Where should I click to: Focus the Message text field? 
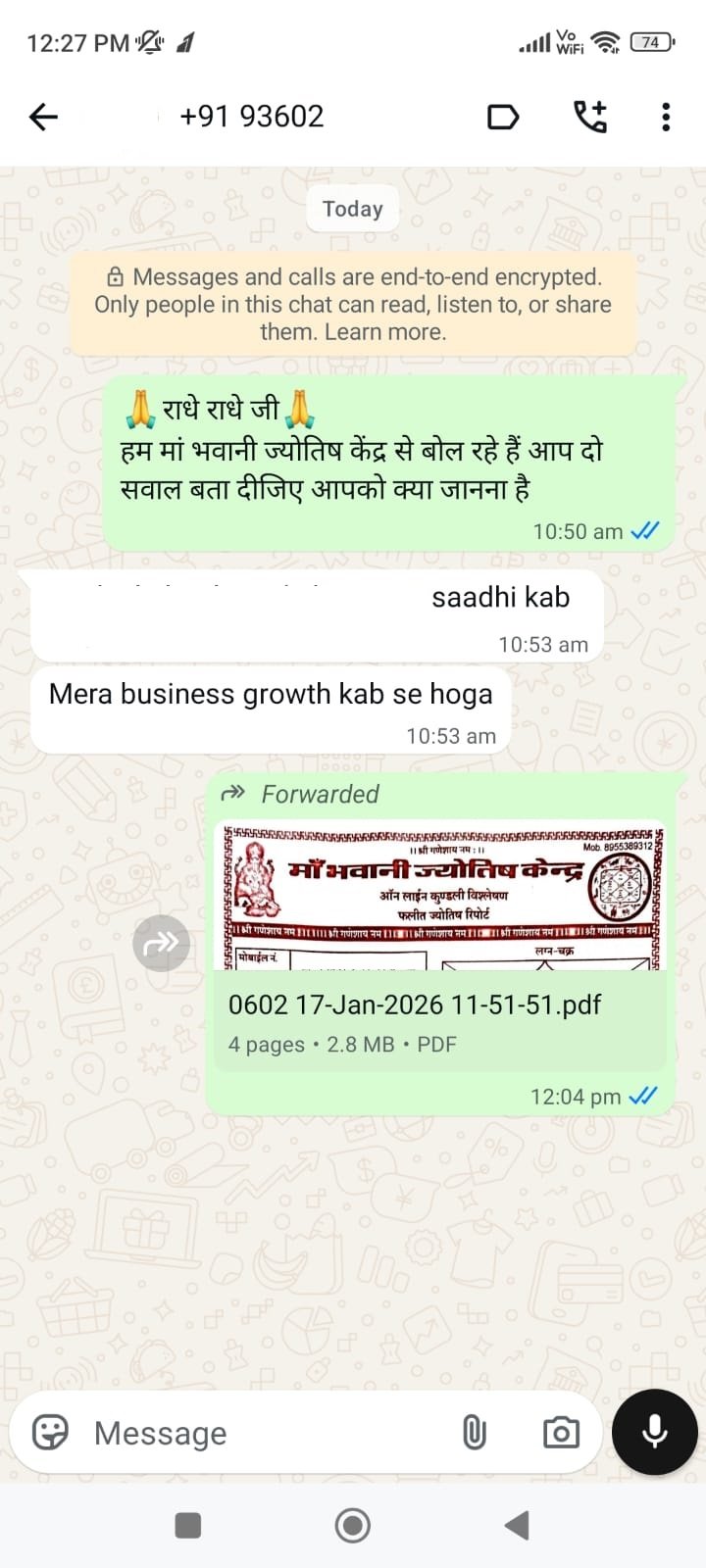[265, 1433]
